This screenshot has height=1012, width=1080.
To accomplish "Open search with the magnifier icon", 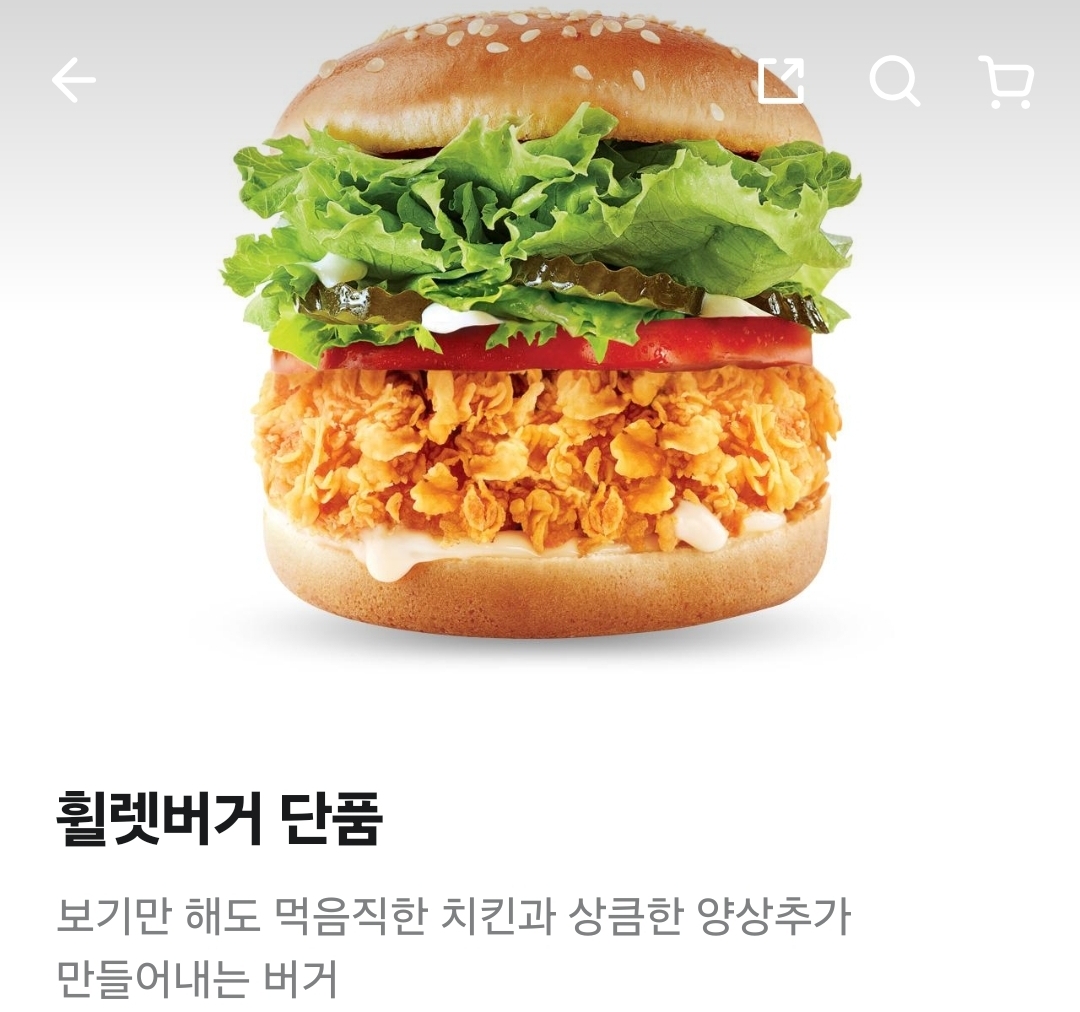I will (893, 81).
